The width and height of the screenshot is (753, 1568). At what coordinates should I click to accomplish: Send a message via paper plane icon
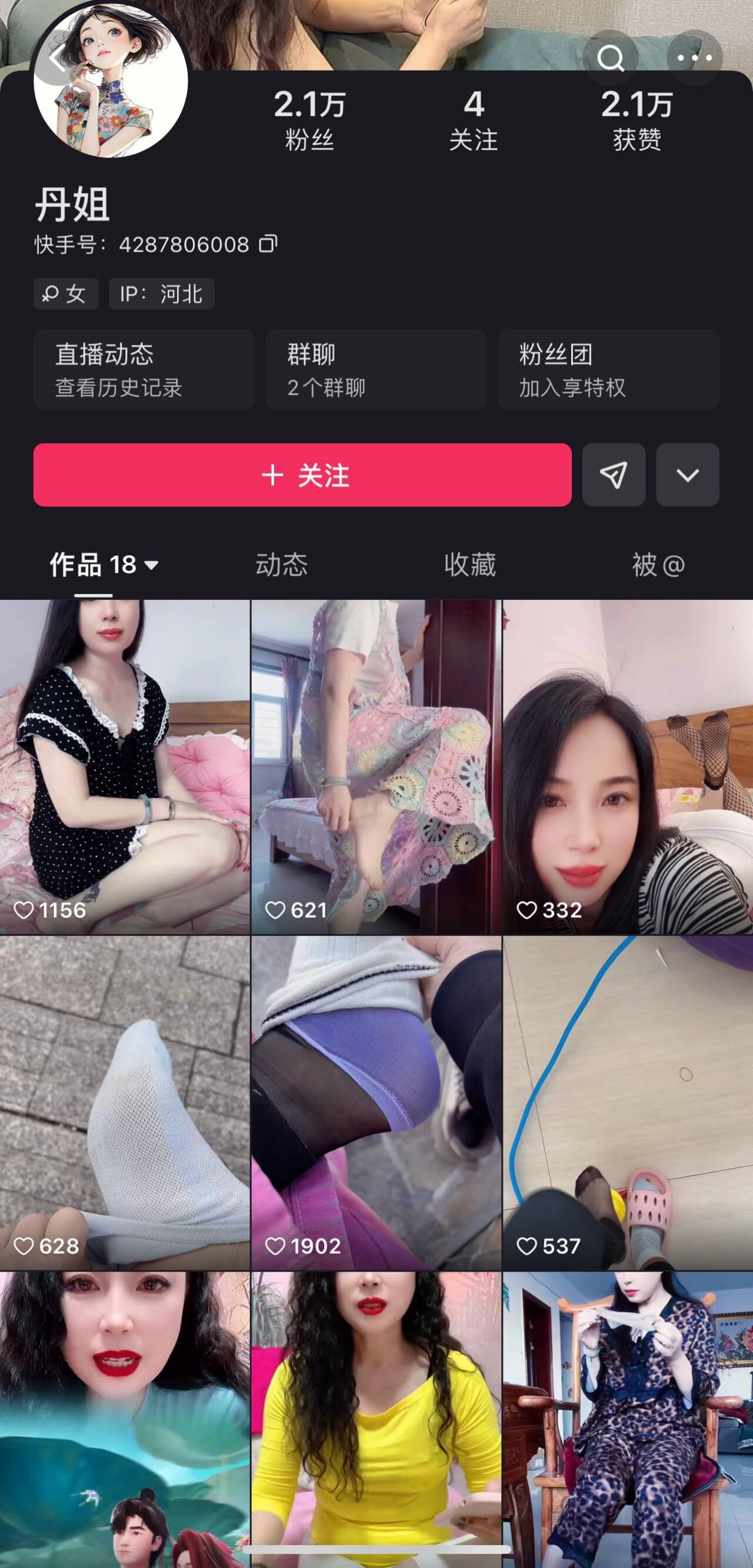point(613,475)
